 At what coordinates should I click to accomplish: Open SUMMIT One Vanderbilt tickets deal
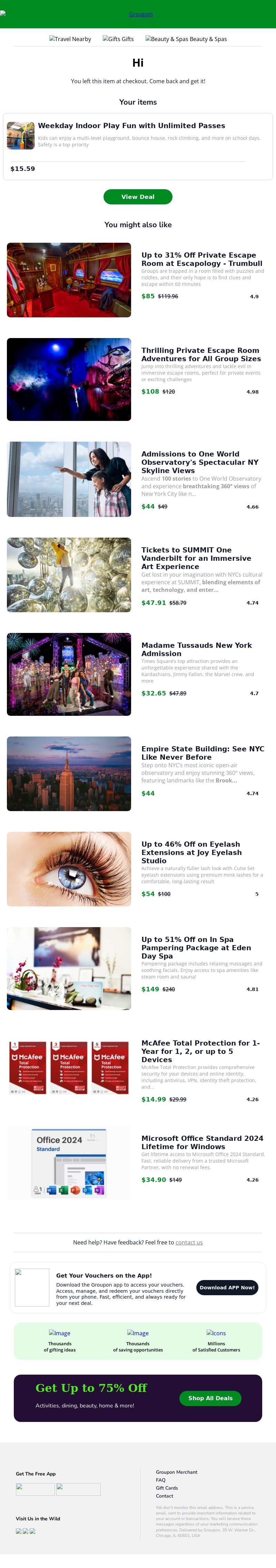[x=196, y=558]
